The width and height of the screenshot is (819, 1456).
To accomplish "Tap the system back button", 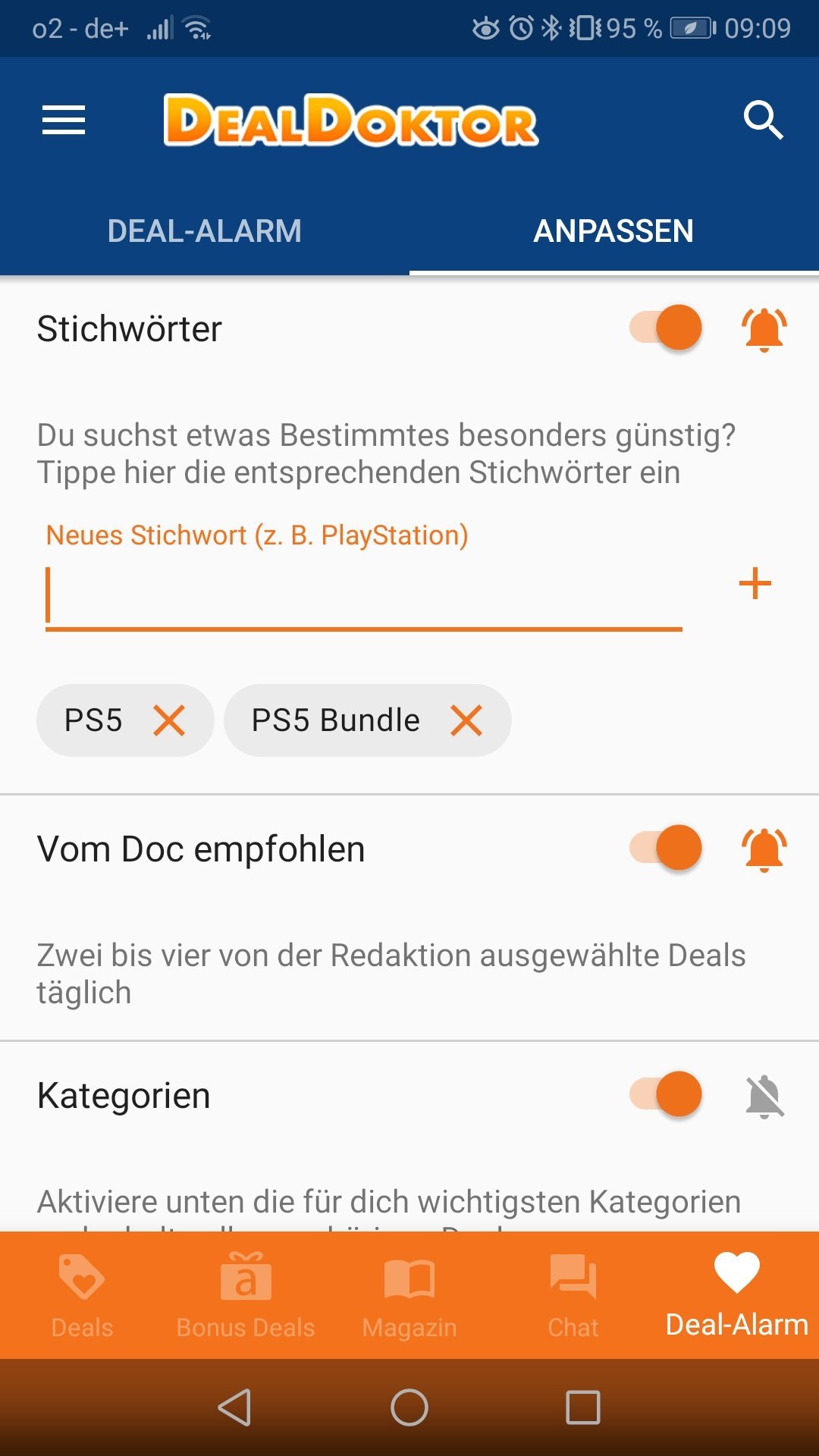I will [235, 1407].
